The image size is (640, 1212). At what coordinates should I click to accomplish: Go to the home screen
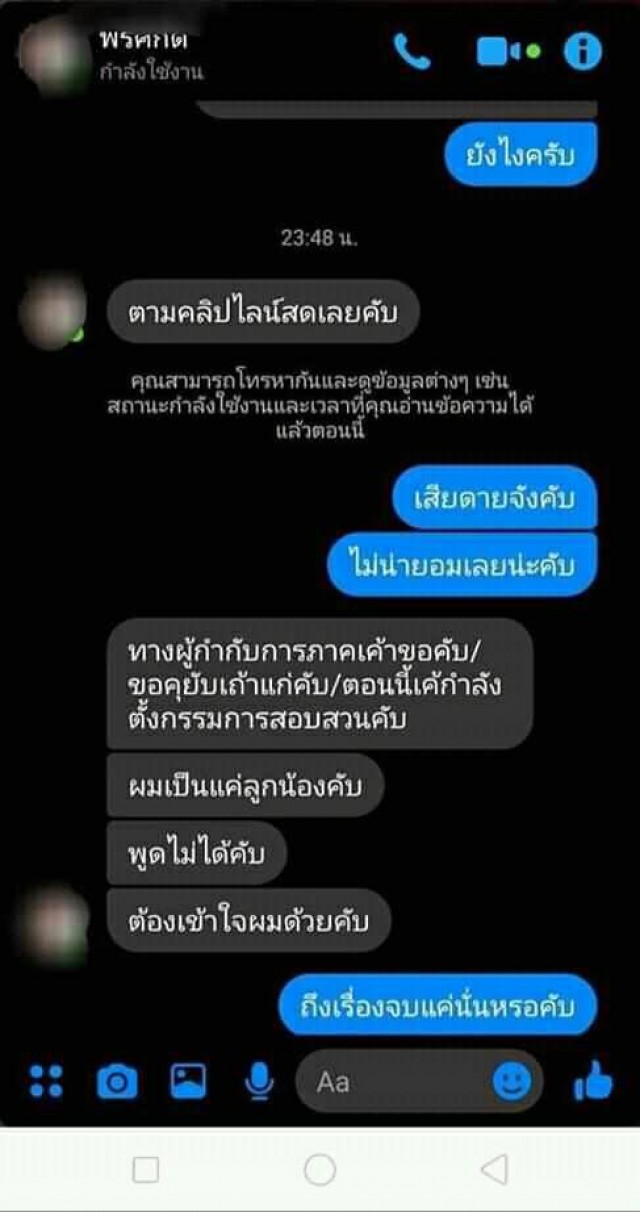pos(319,1169)
